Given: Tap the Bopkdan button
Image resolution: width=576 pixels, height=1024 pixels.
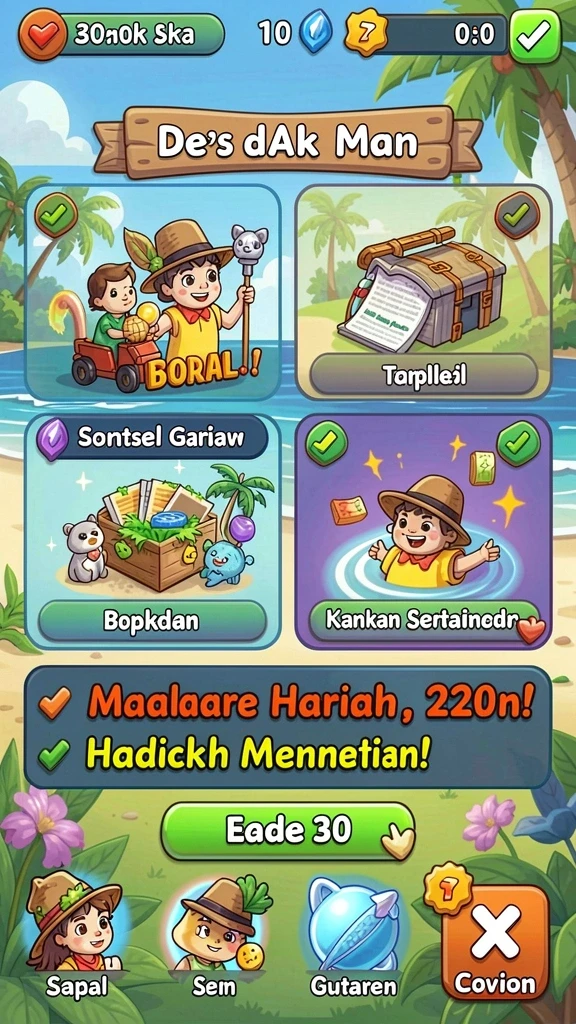Looking at the screenshot, I should coord(153,620).
